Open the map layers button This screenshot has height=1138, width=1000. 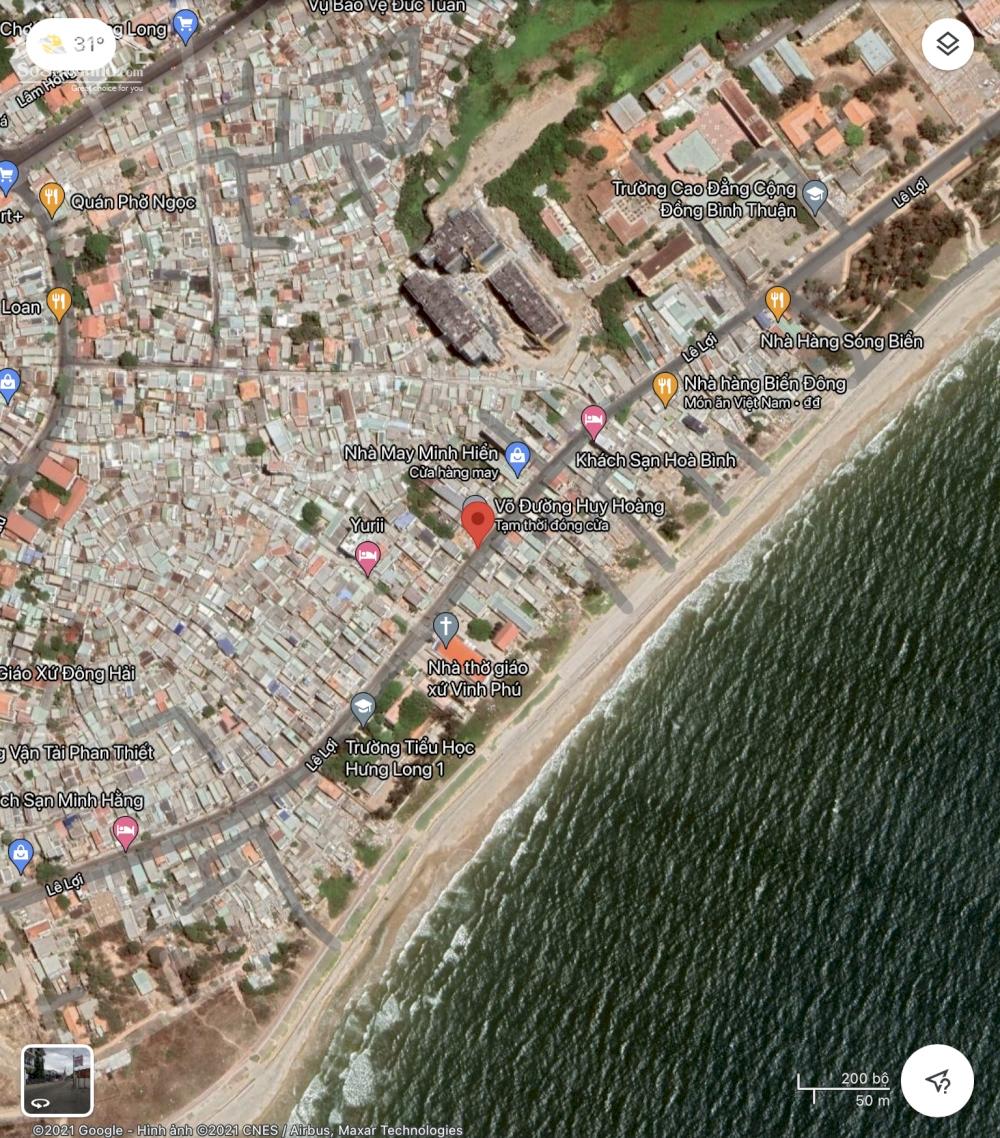click(947, 44)
